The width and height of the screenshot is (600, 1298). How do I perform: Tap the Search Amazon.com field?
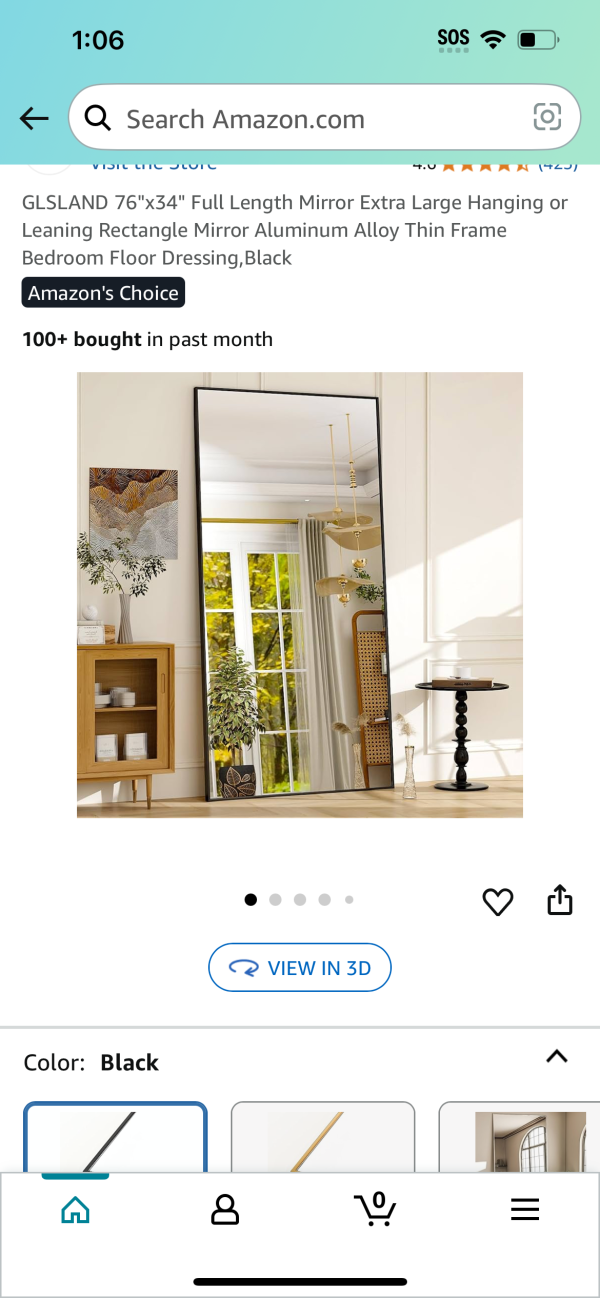click(x=300, y=119)
